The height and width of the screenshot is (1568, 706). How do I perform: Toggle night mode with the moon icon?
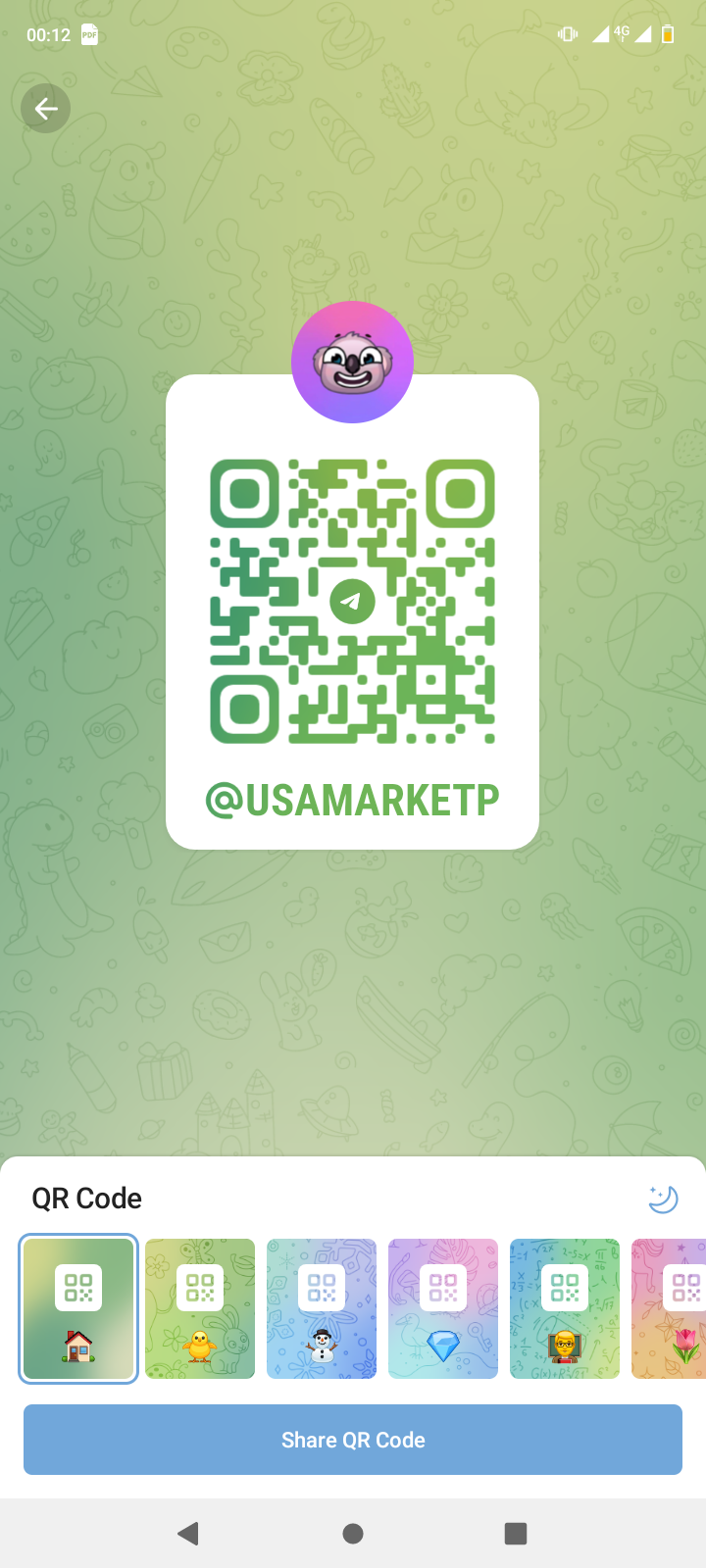pos(663,1198)
